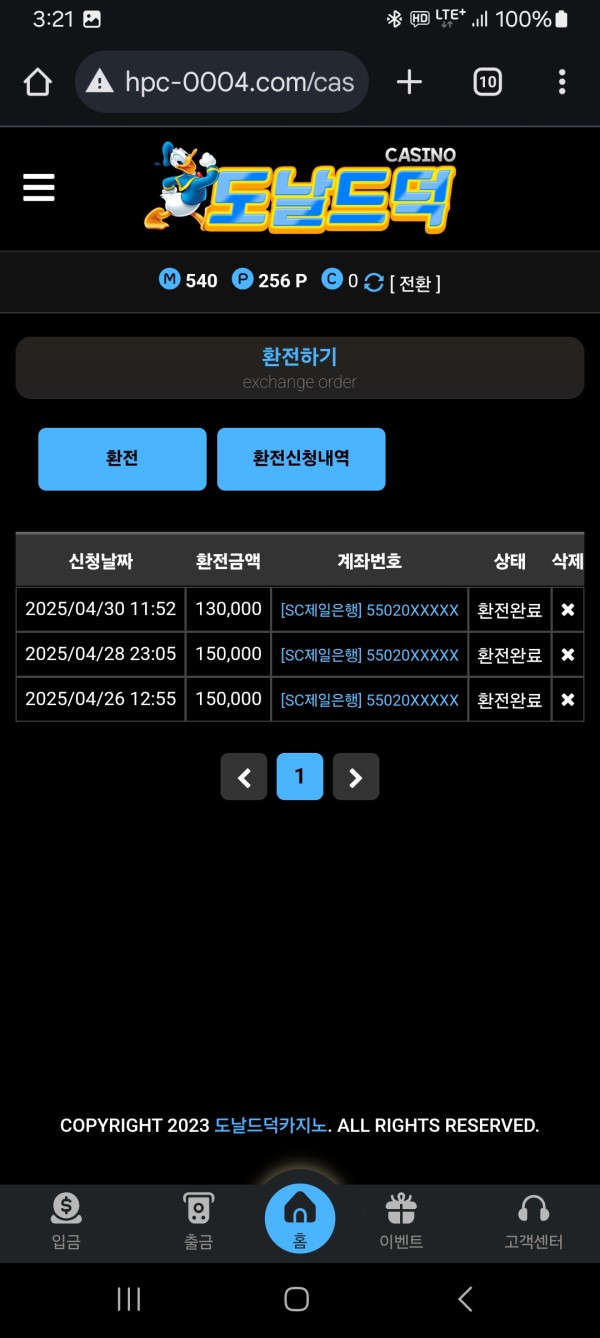The width and height of the screenshot is (600, 1338).
Task: Switch to the 출금 withdrawal tab
Action: tap(198, 1222)
